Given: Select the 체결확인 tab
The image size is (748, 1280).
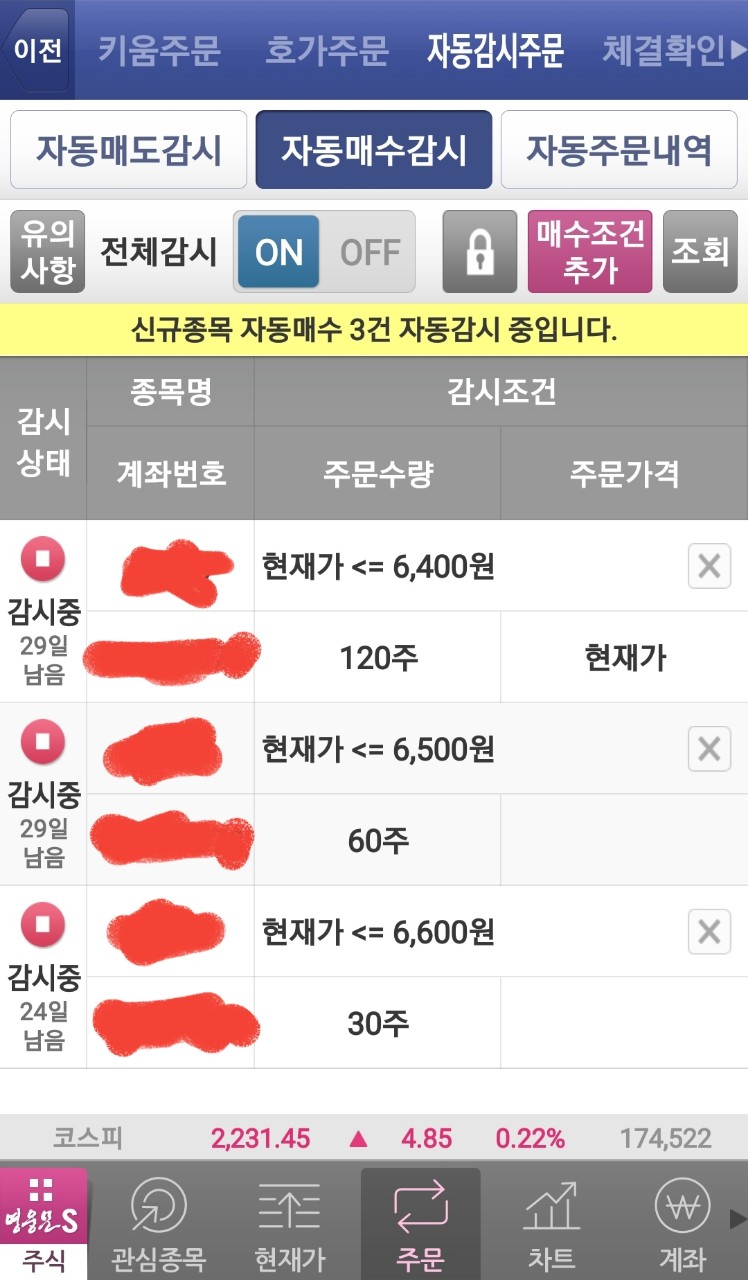Looking at the screenshot, I should (x=663, y=50).
